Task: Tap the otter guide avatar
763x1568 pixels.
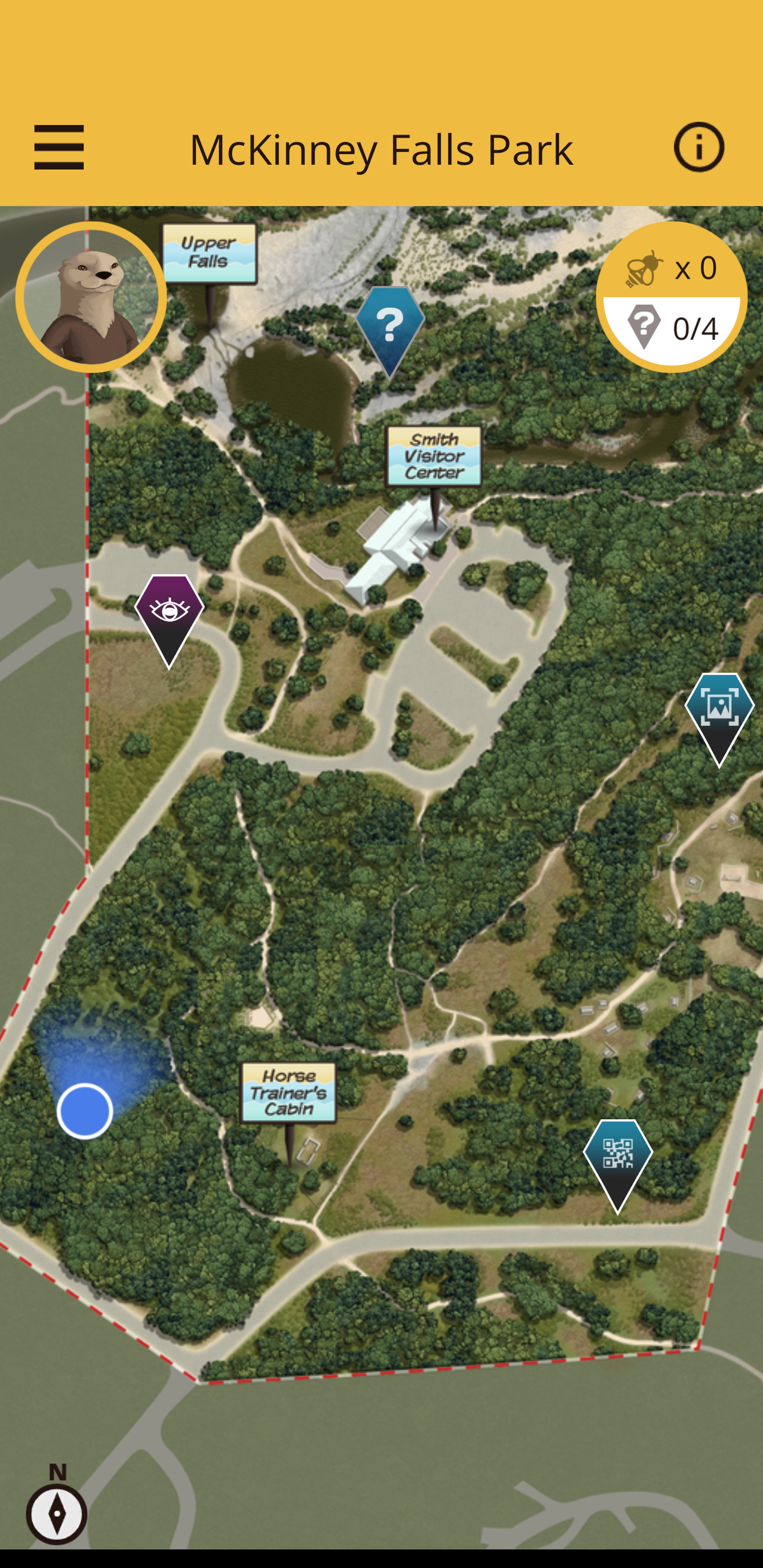Action: (91, 298)
